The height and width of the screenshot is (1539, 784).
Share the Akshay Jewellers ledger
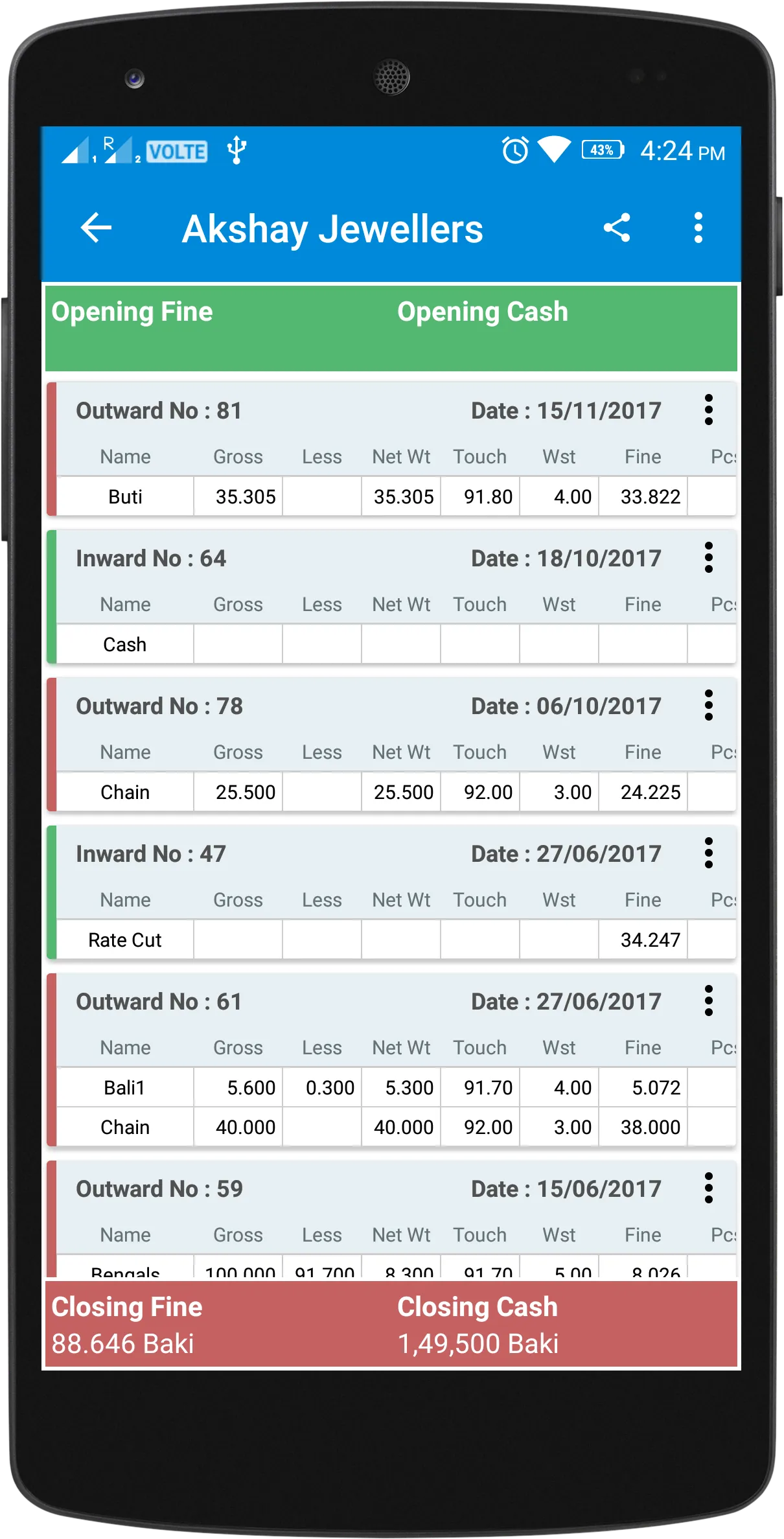pyautogui.click(x=616, y=228)
